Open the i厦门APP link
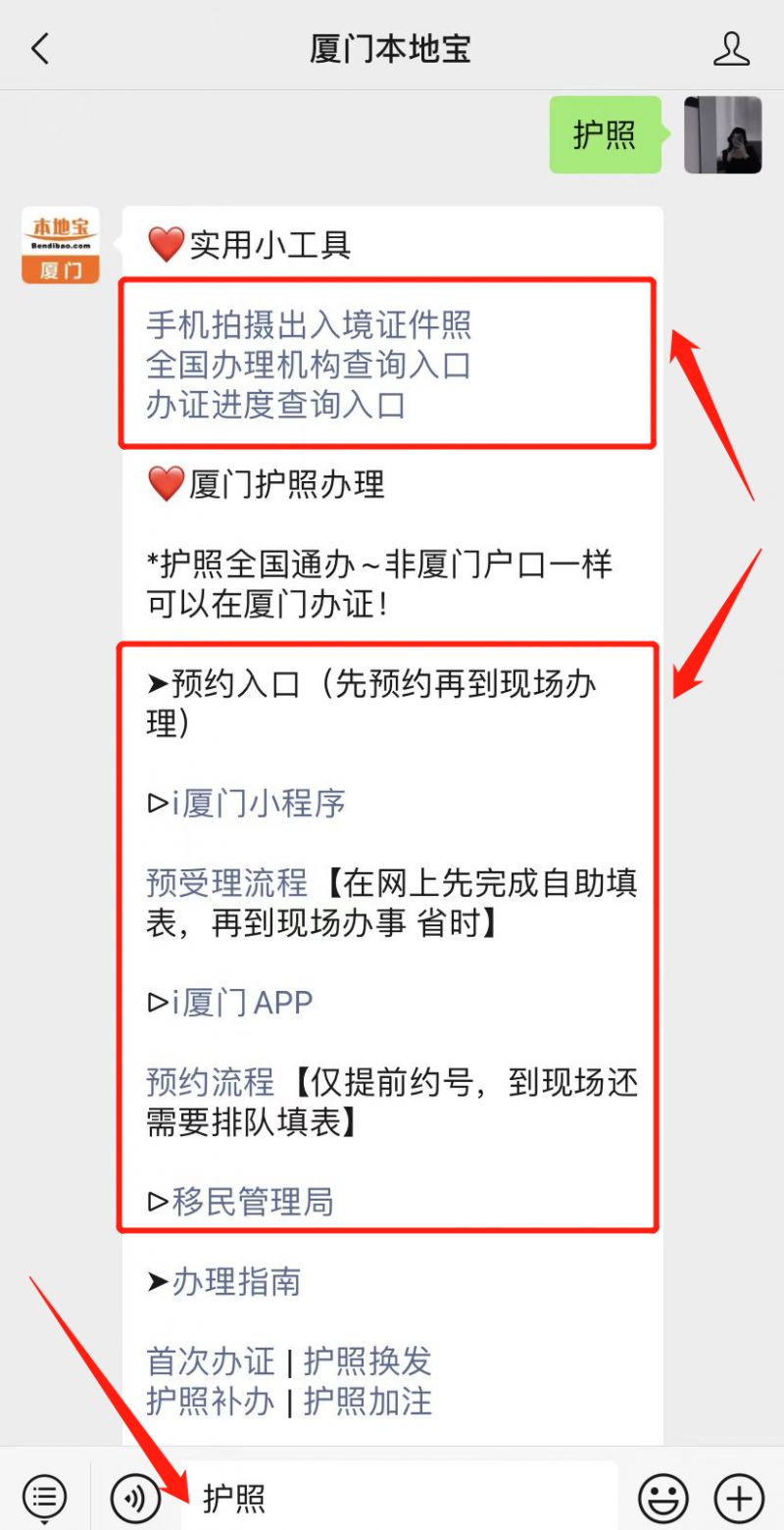 pyautogui.click(x=242, y=1003)
